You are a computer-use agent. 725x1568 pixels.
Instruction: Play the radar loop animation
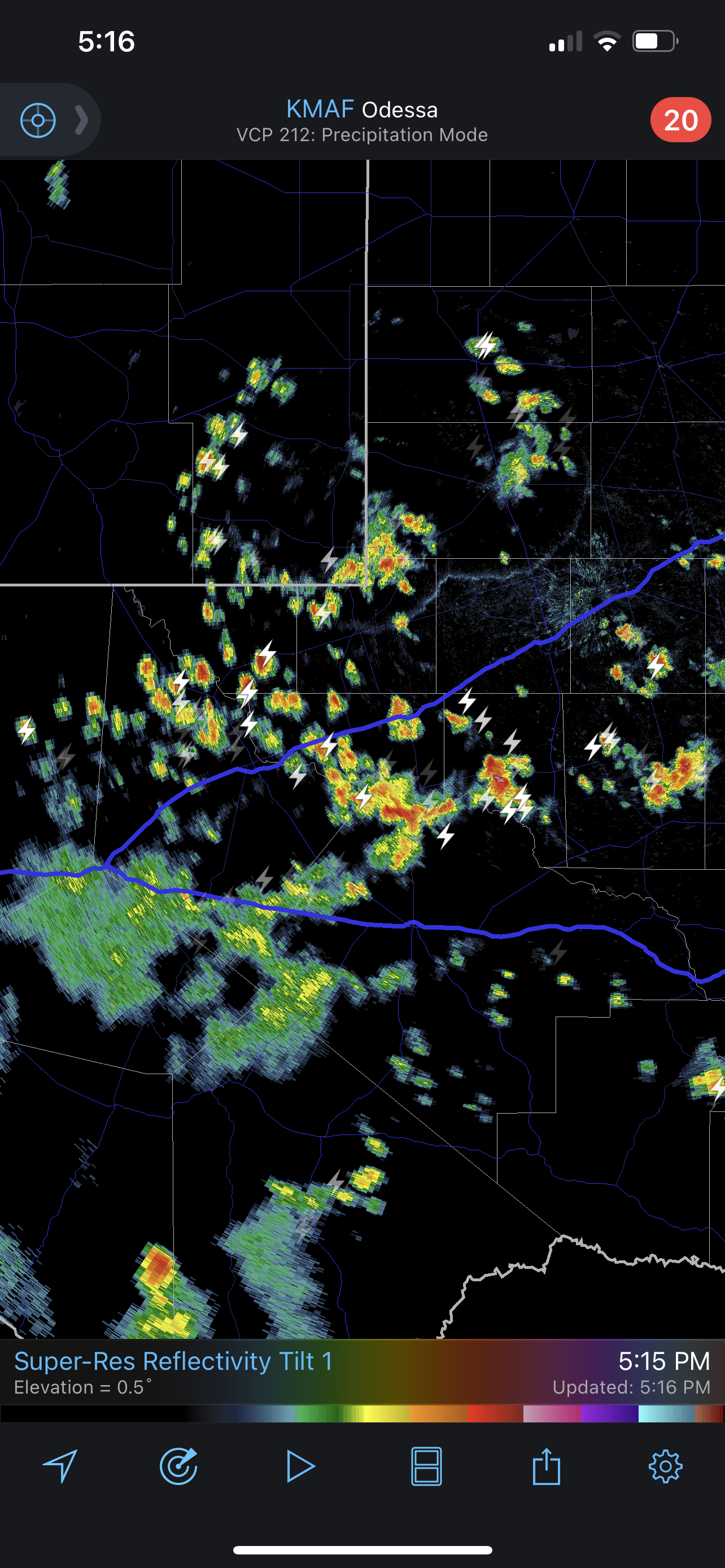pos(301,1466)
